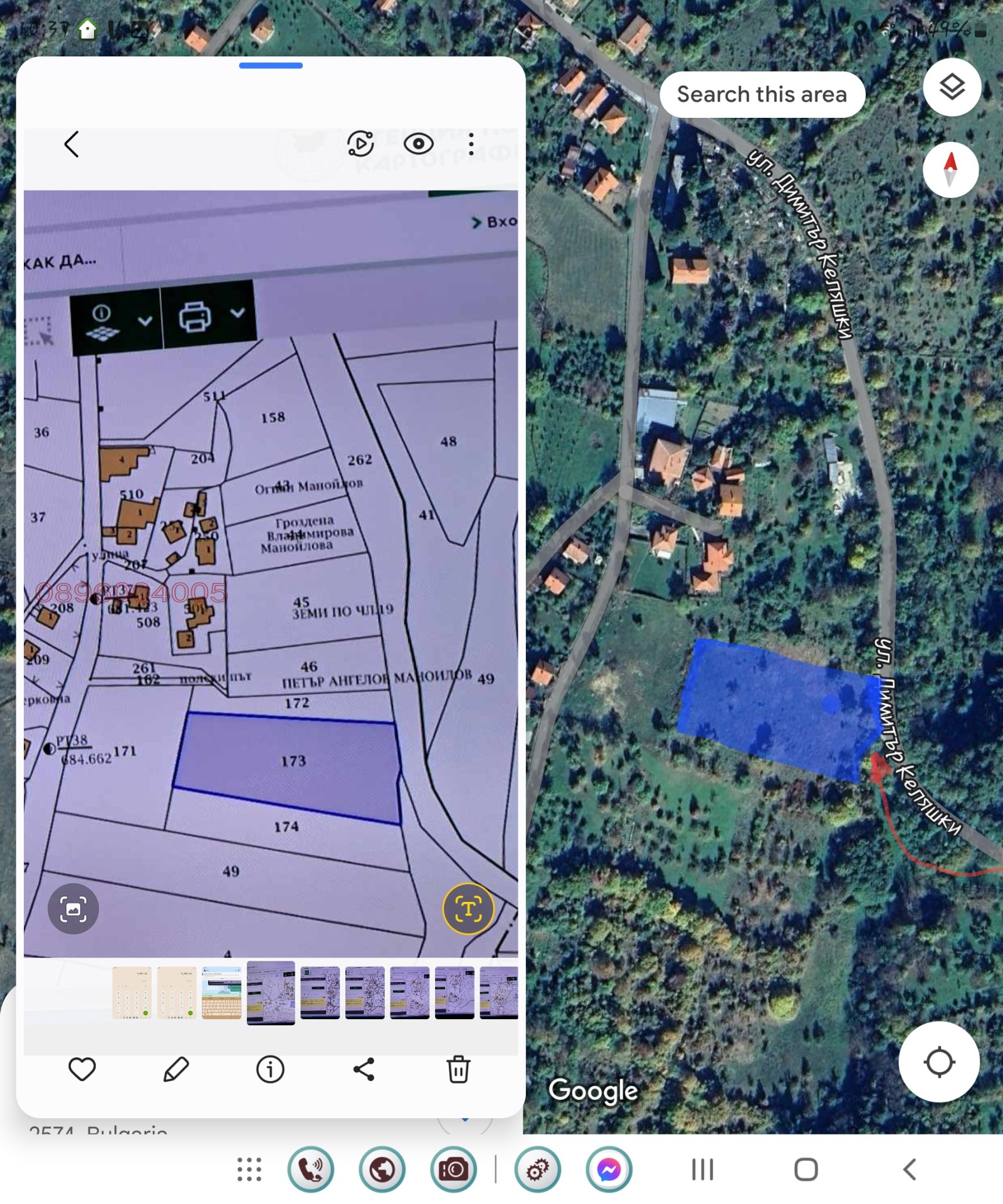Viewport: 1003px width, 1204px height.
Task: Share this photo
Action: pos(364,1069)
